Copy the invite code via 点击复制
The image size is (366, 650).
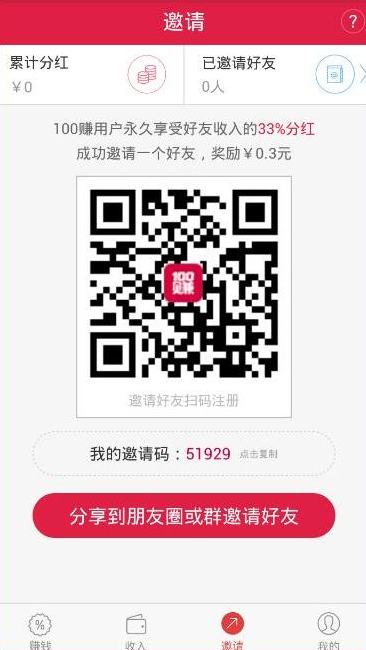point(258,454)
